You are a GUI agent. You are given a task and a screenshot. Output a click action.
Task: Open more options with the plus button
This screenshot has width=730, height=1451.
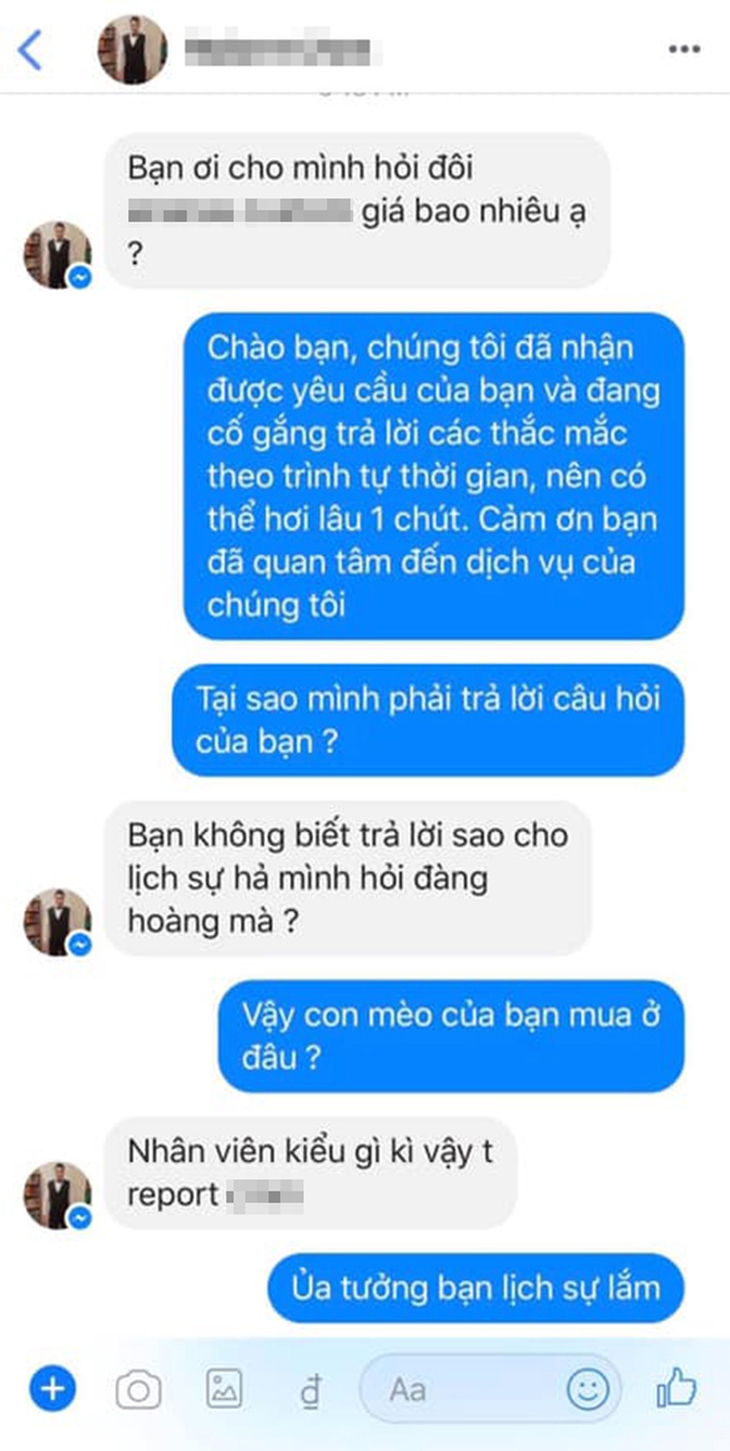coord(52,1388)
